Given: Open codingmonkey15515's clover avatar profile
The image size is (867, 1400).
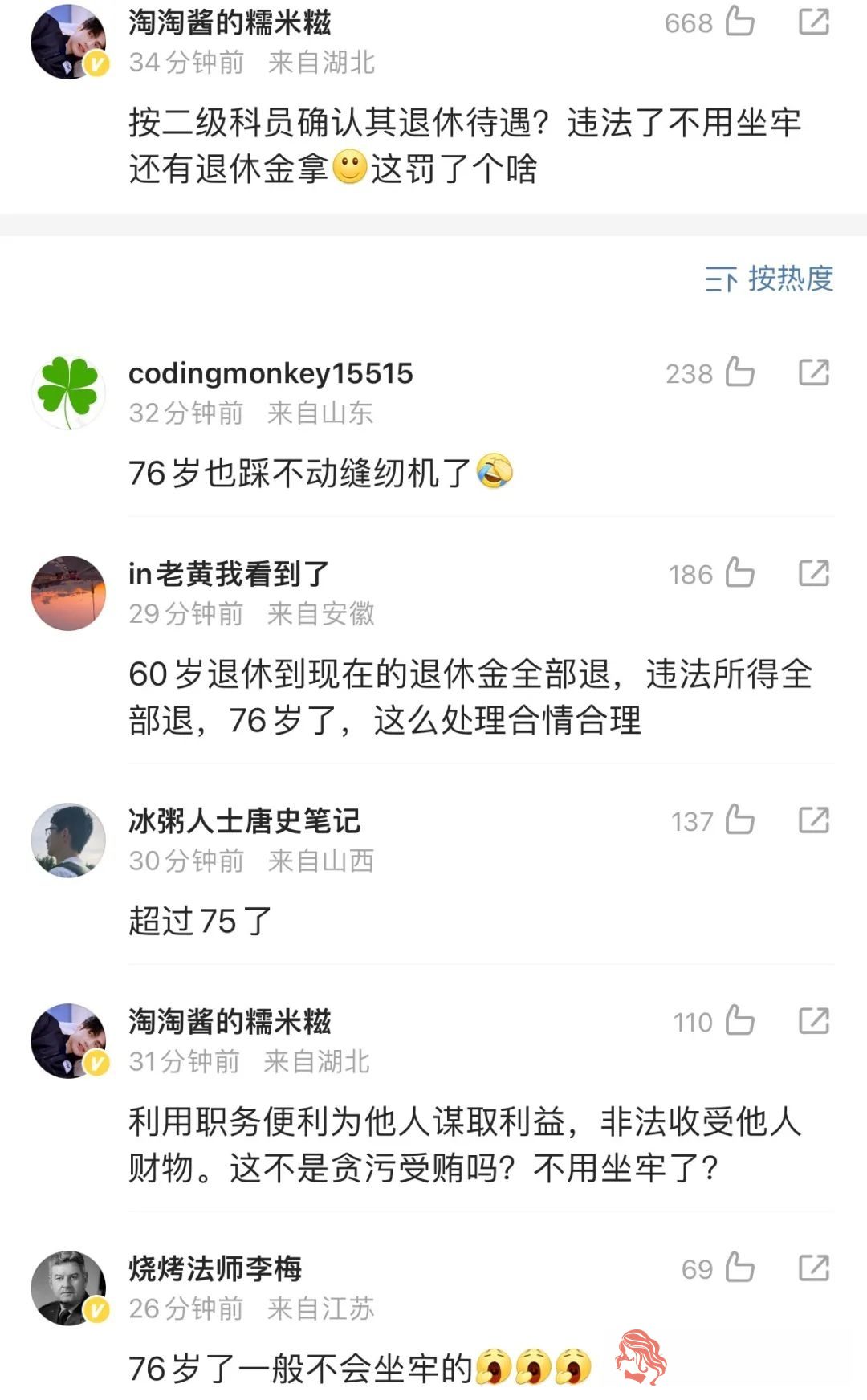Looking at the screenshot, I should (x=68, y=393).
